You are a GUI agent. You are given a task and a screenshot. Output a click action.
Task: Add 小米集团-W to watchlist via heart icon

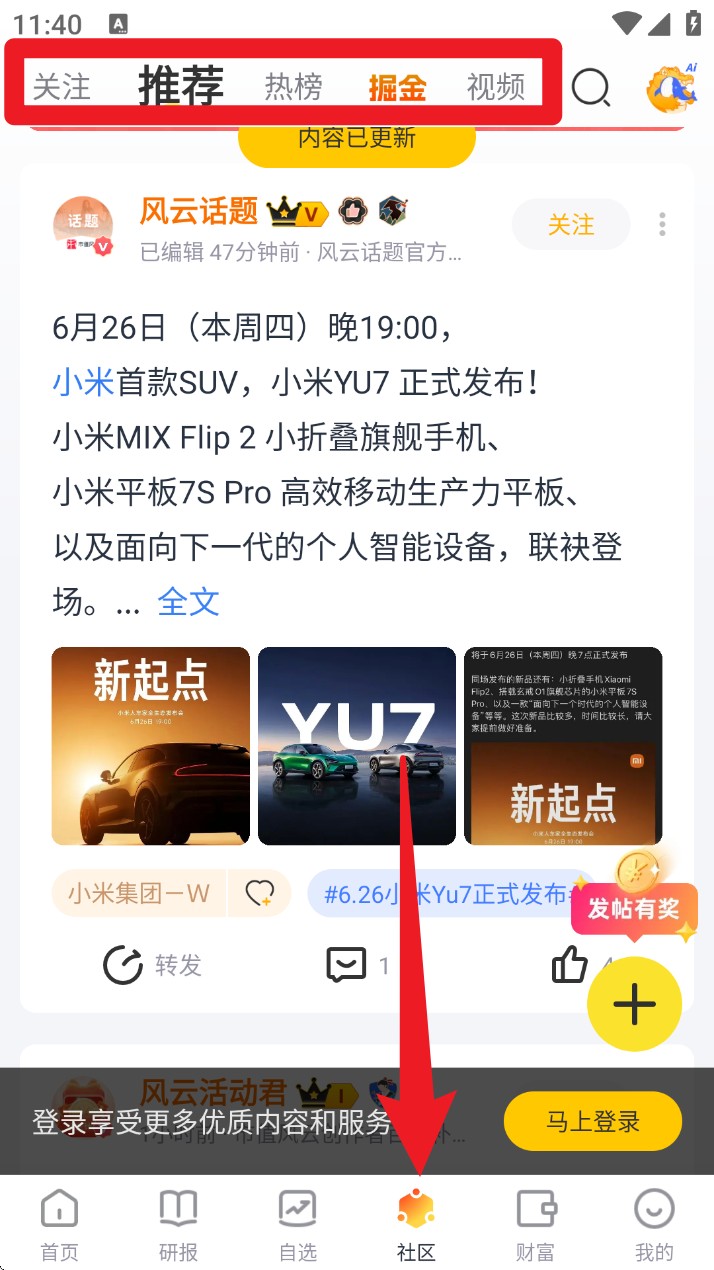260,893
